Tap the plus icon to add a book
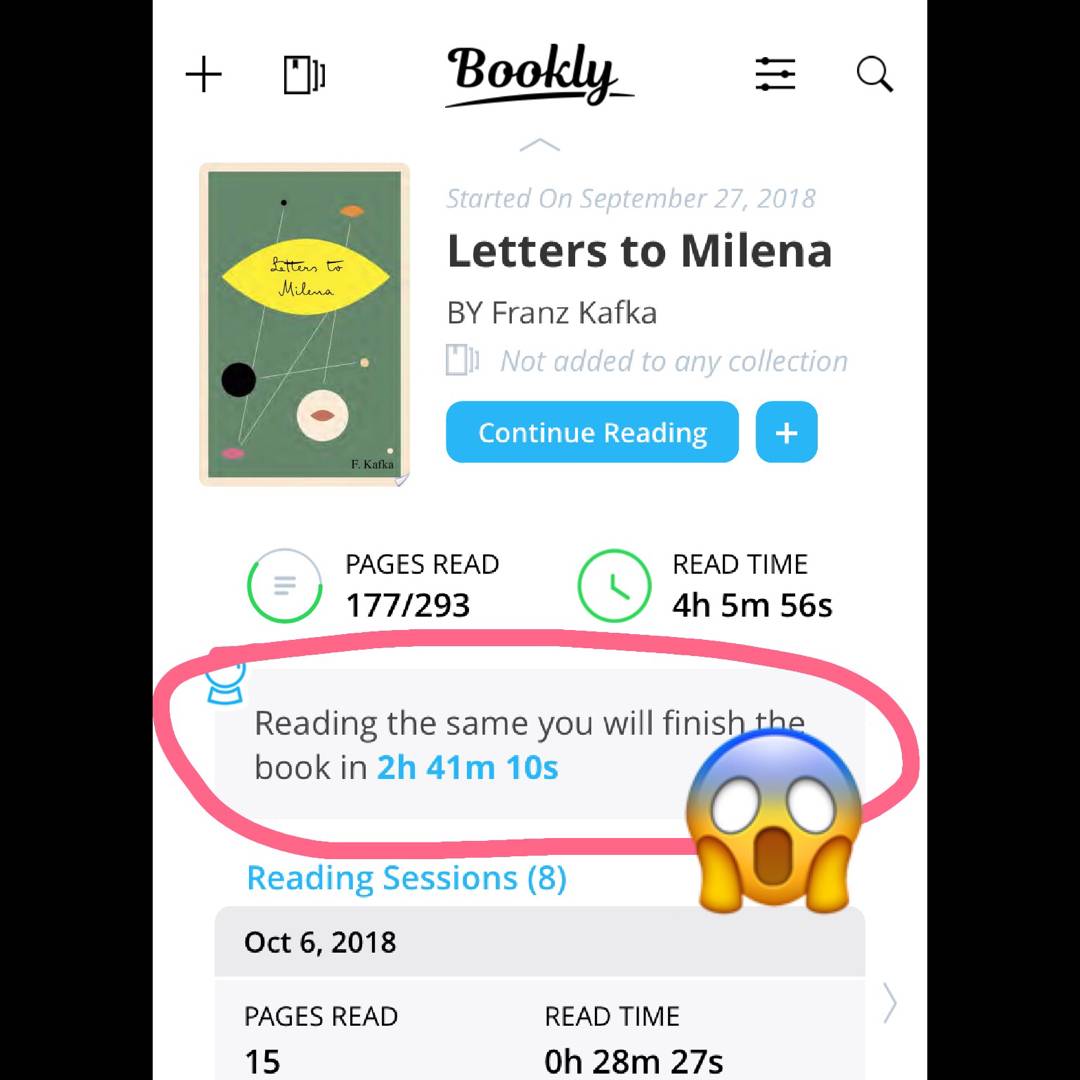 204,75
